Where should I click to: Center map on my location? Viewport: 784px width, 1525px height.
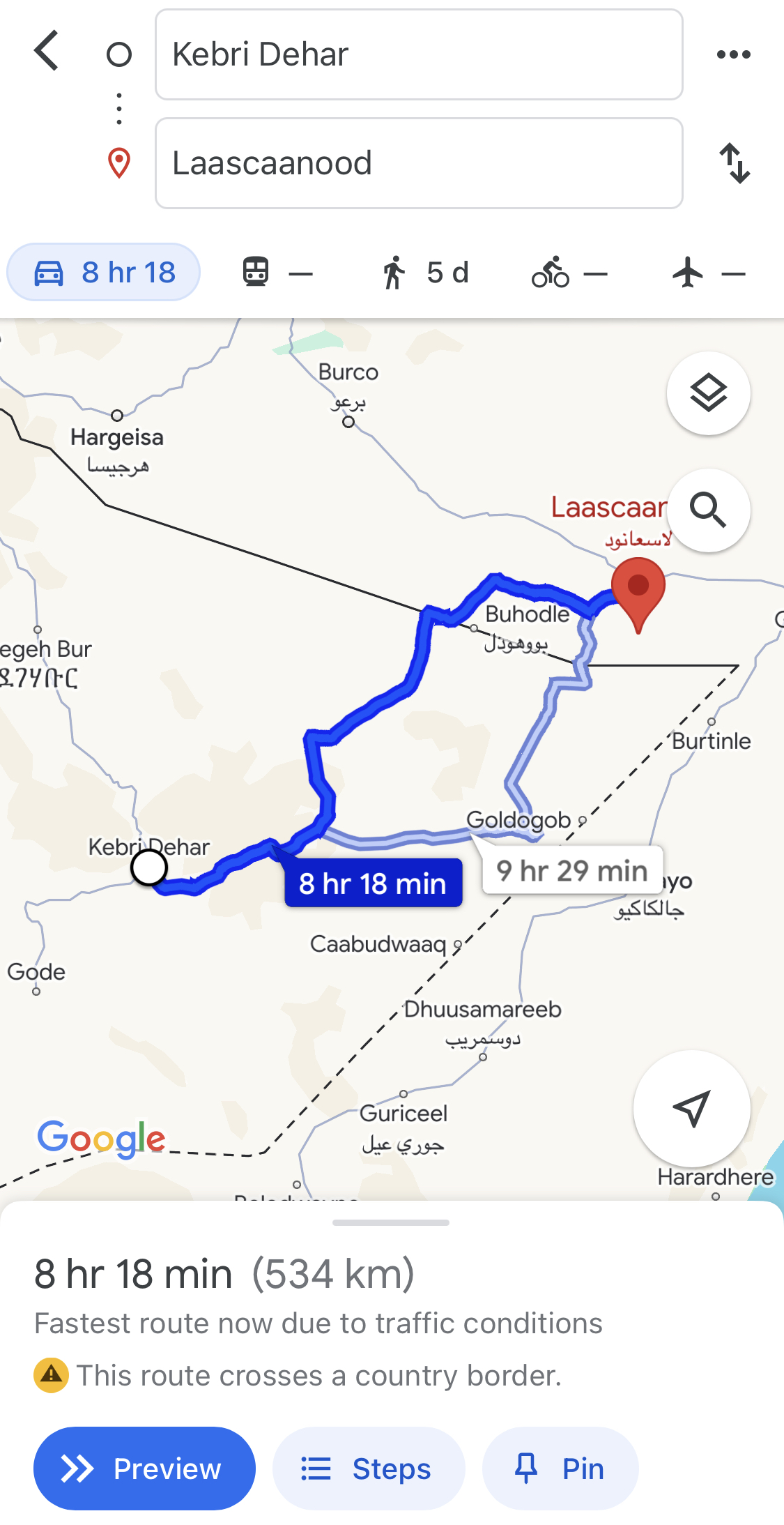[691, 1108]
